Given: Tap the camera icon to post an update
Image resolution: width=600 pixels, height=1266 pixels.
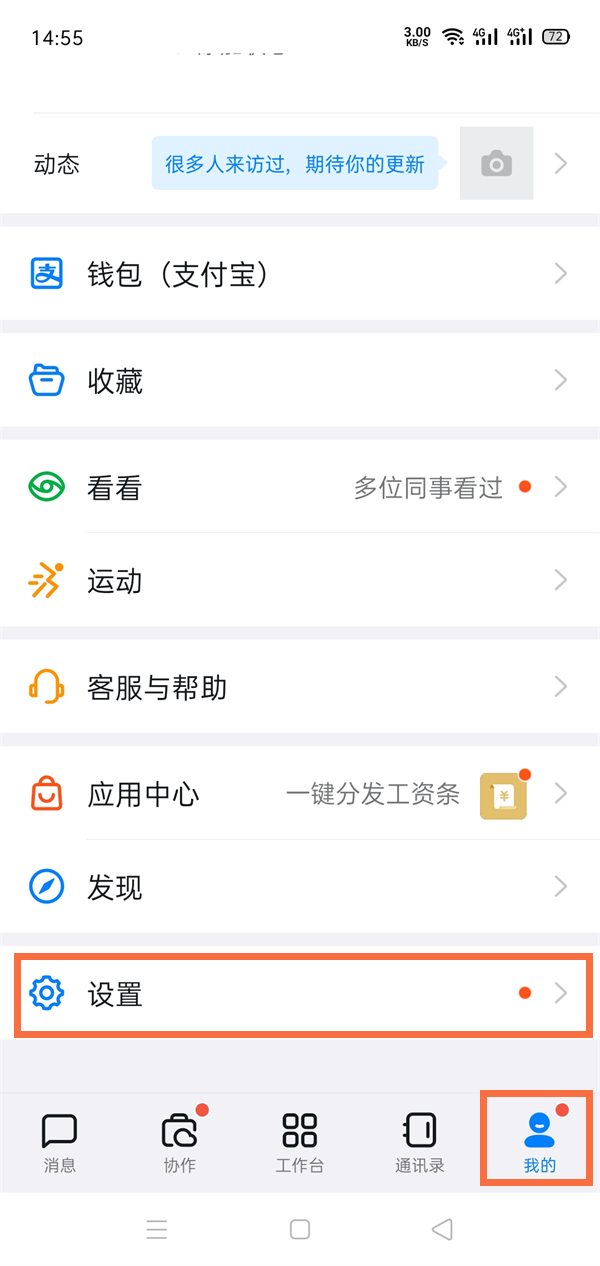Looking at the screenshot, I should (496, 163).
